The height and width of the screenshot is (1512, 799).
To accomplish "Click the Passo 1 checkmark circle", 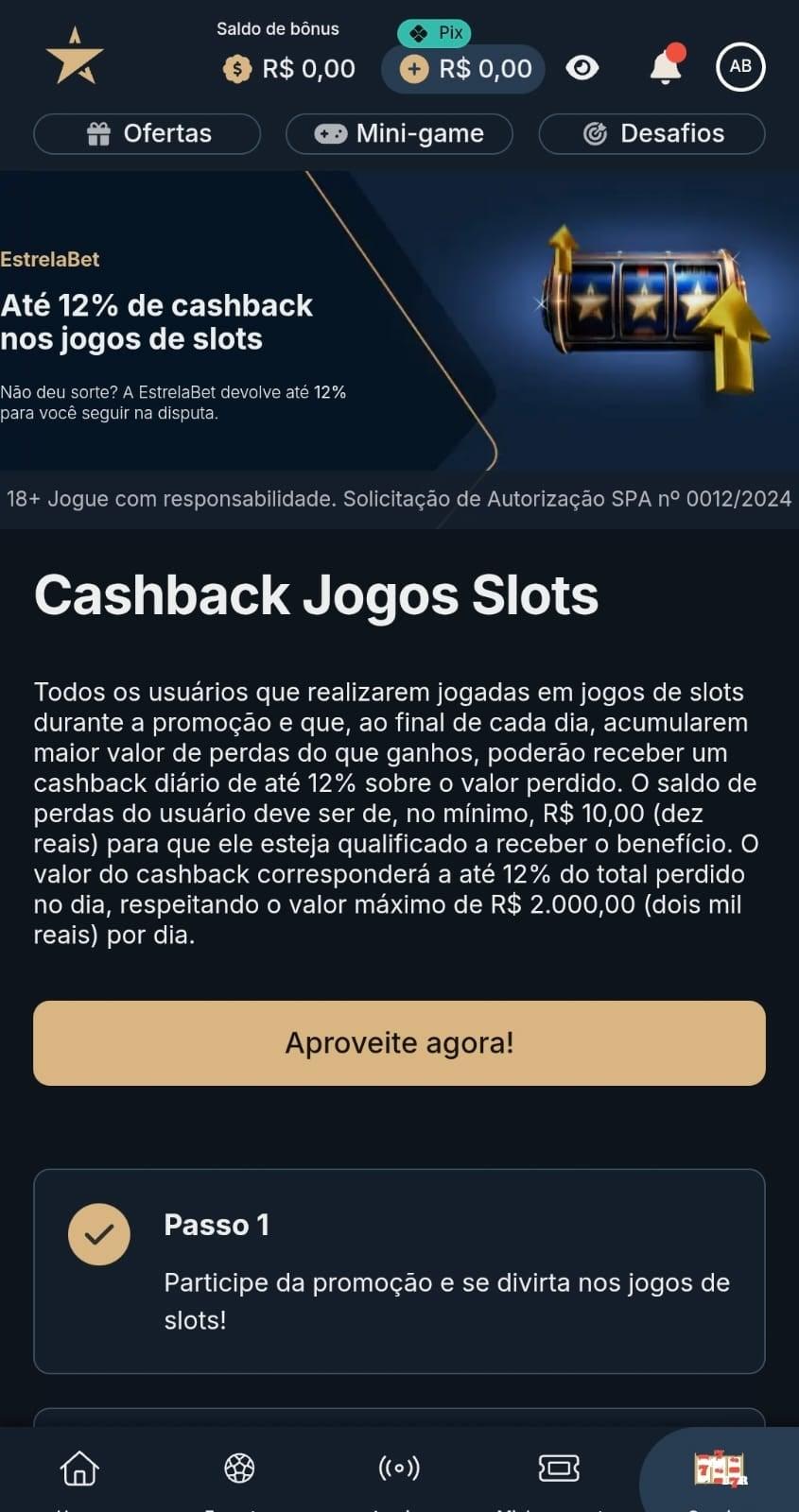I will pos(98,1234).
